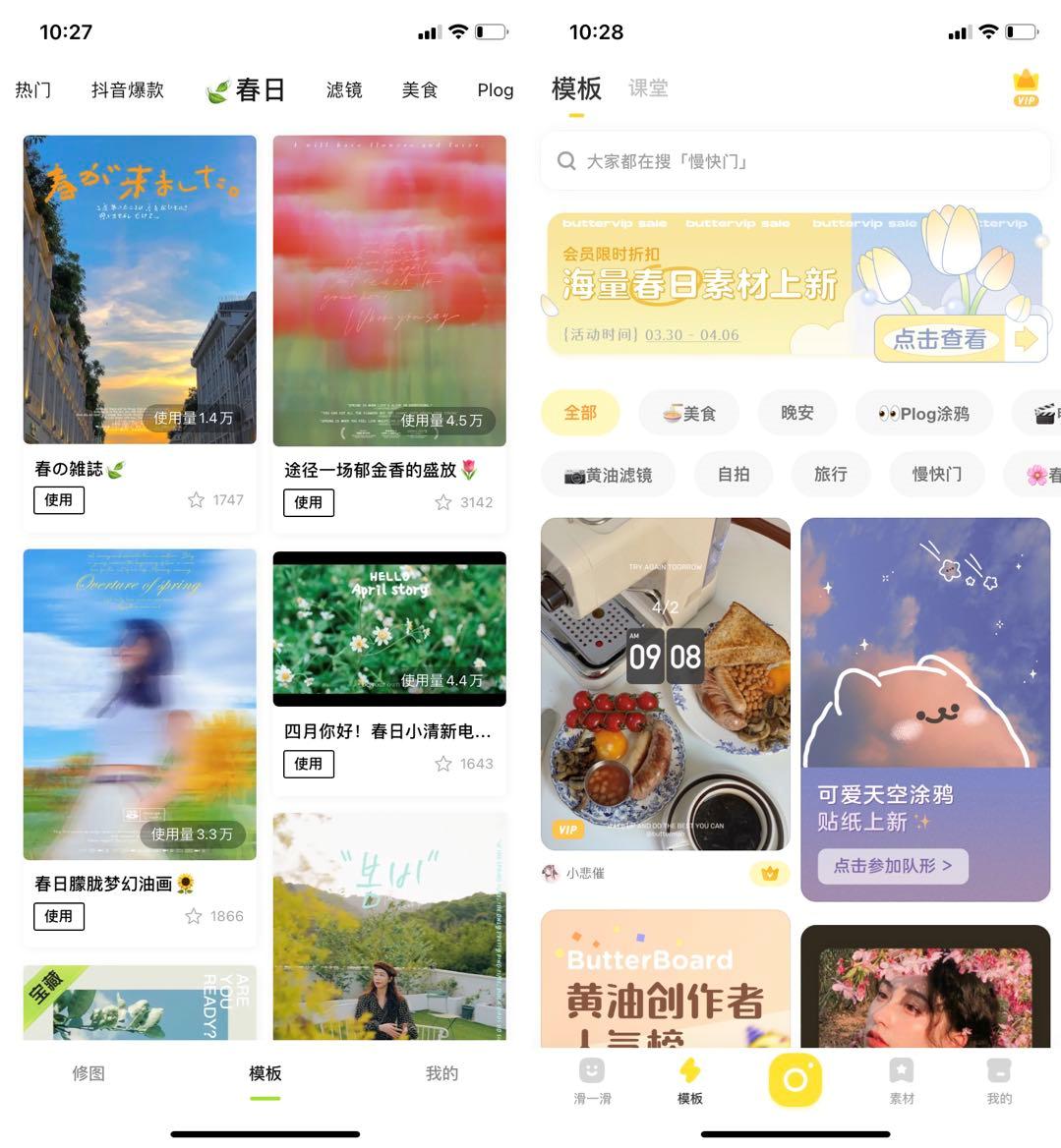Switch to the 课堂 tab
This screenshot has height=1148, width=1061.
[x=648, y=87]
